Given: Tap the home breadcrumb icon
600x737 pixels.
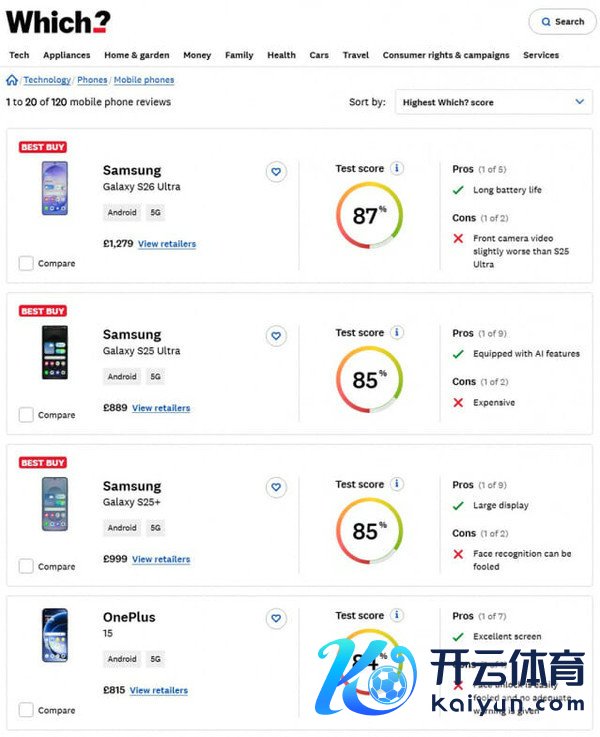Looking at the screenshot, I should [12, 80].
